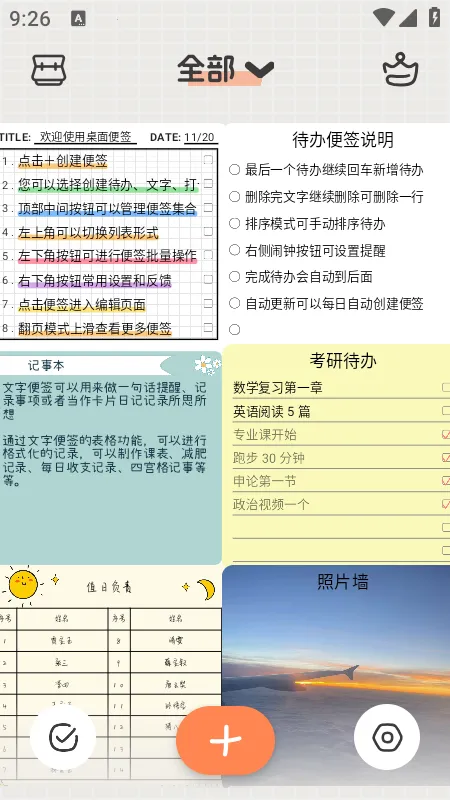This screenshot has width=450, height=800.
Task: Open batch operations check button
Action: click(x=63, y=738)
